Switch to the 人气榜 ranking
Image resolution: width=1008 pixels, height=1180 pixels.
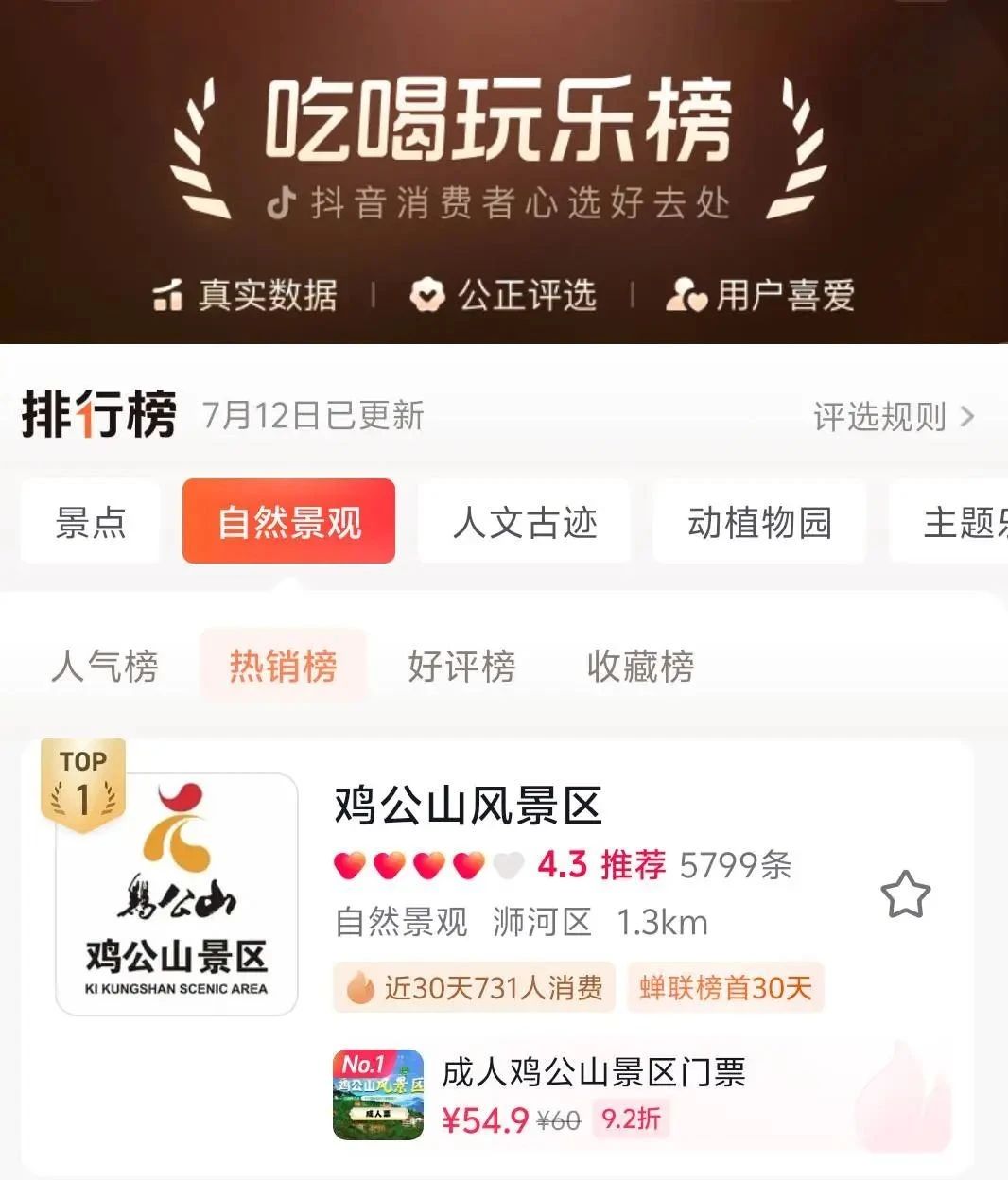[105, 667]
